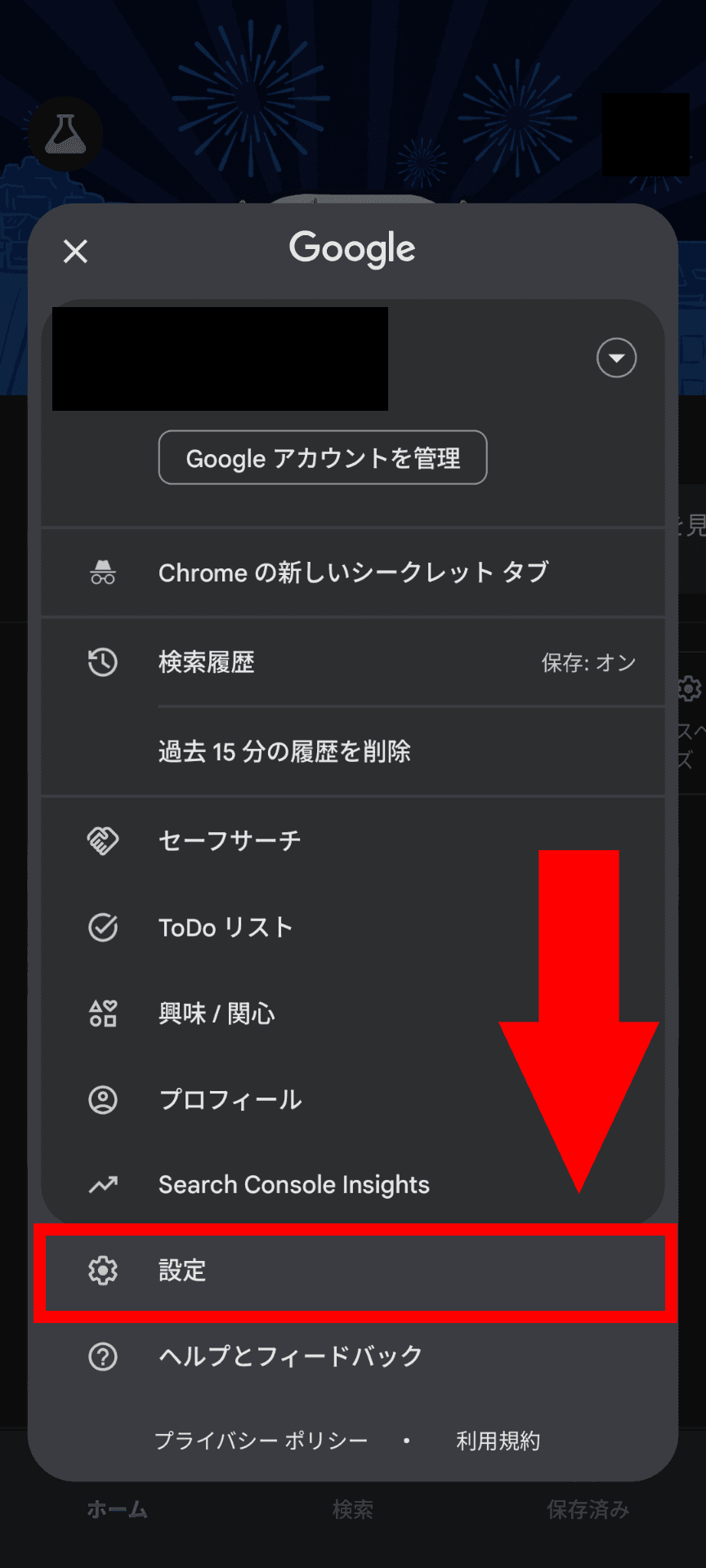The height and width of the screenshot is (1568, 706).
Task: Open 設定 row
Action: coord(355,1271)
